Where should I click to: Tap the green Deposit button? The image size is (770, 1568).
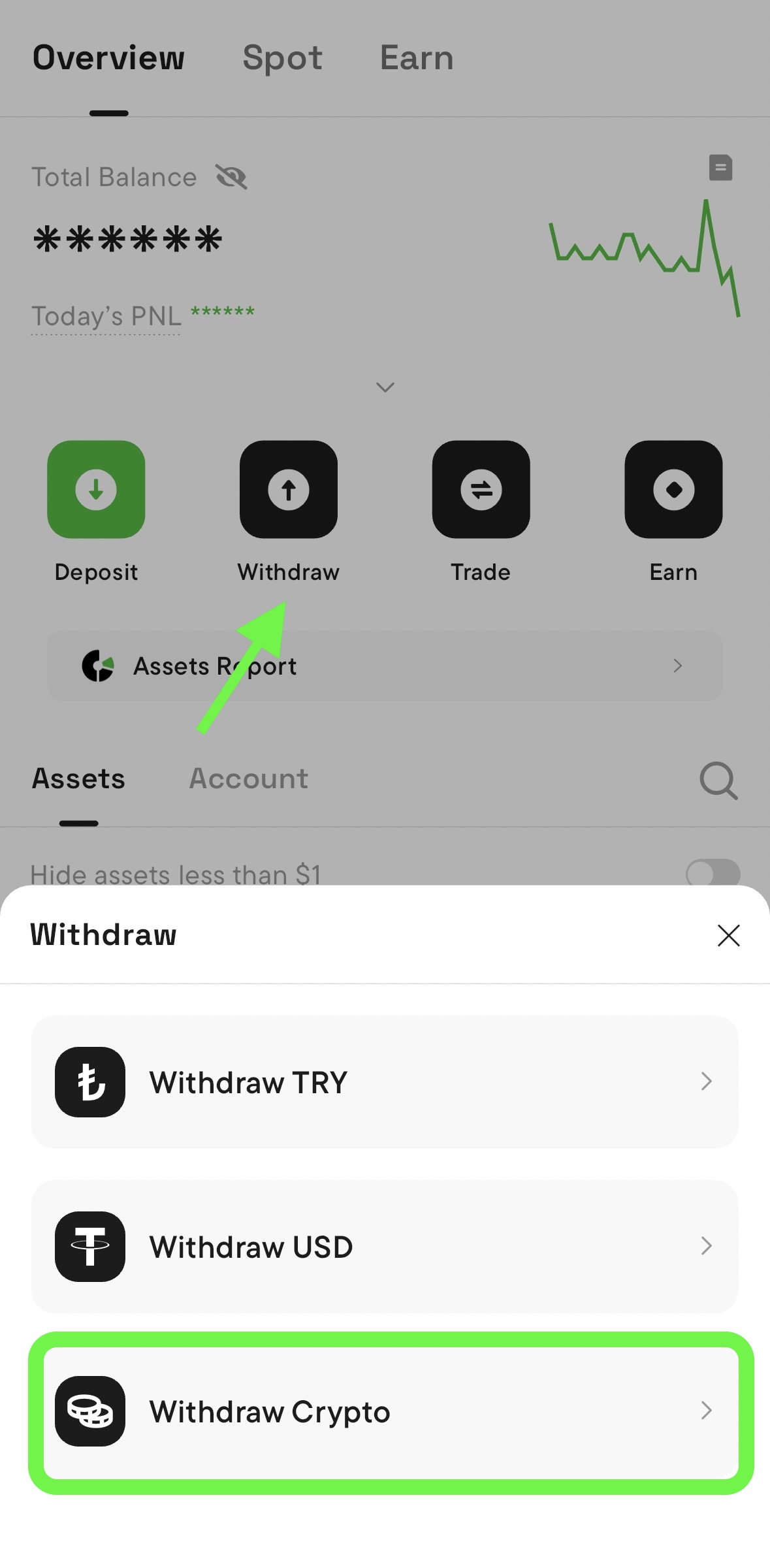click(x=96, y=490)
